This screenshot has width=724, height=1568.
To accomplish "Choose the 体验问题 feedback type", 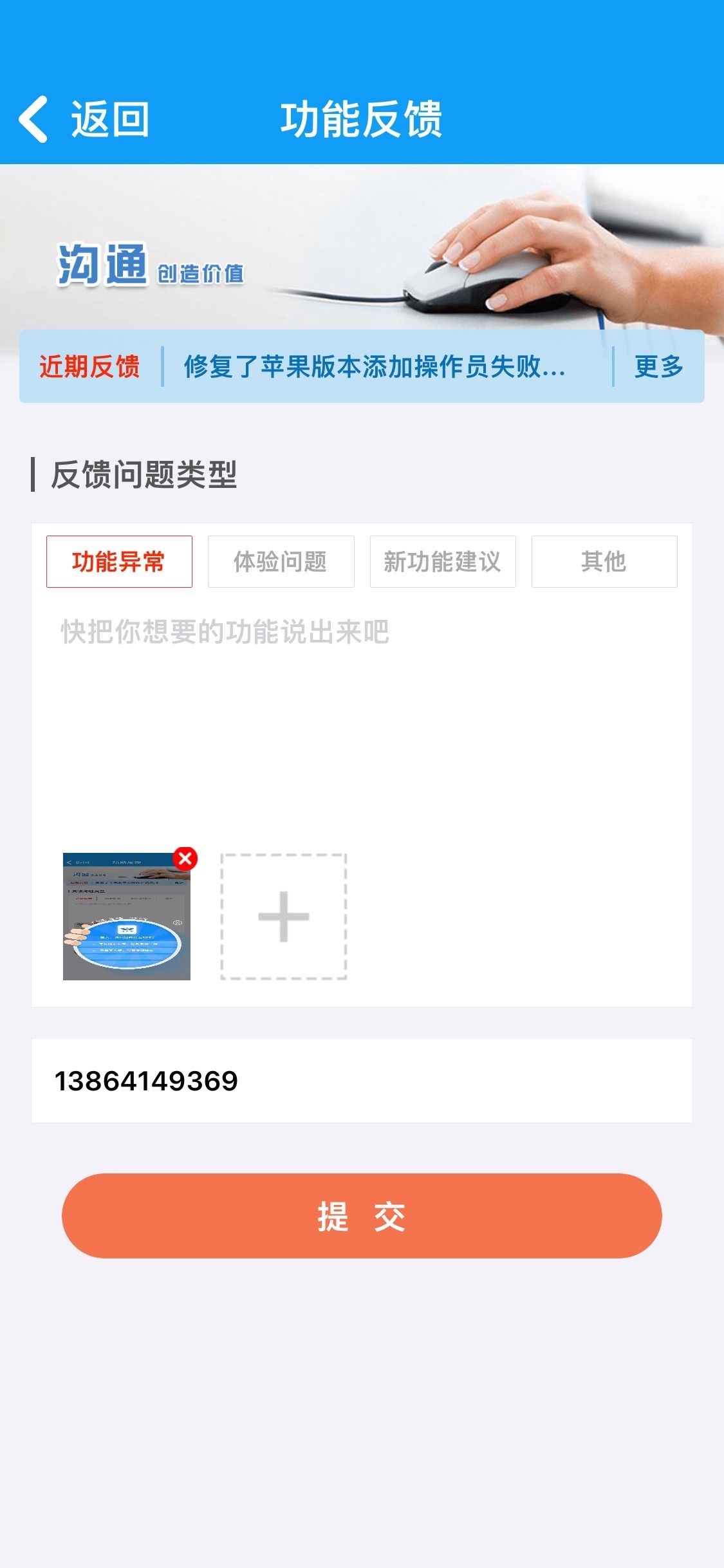I will click(281, 561).
